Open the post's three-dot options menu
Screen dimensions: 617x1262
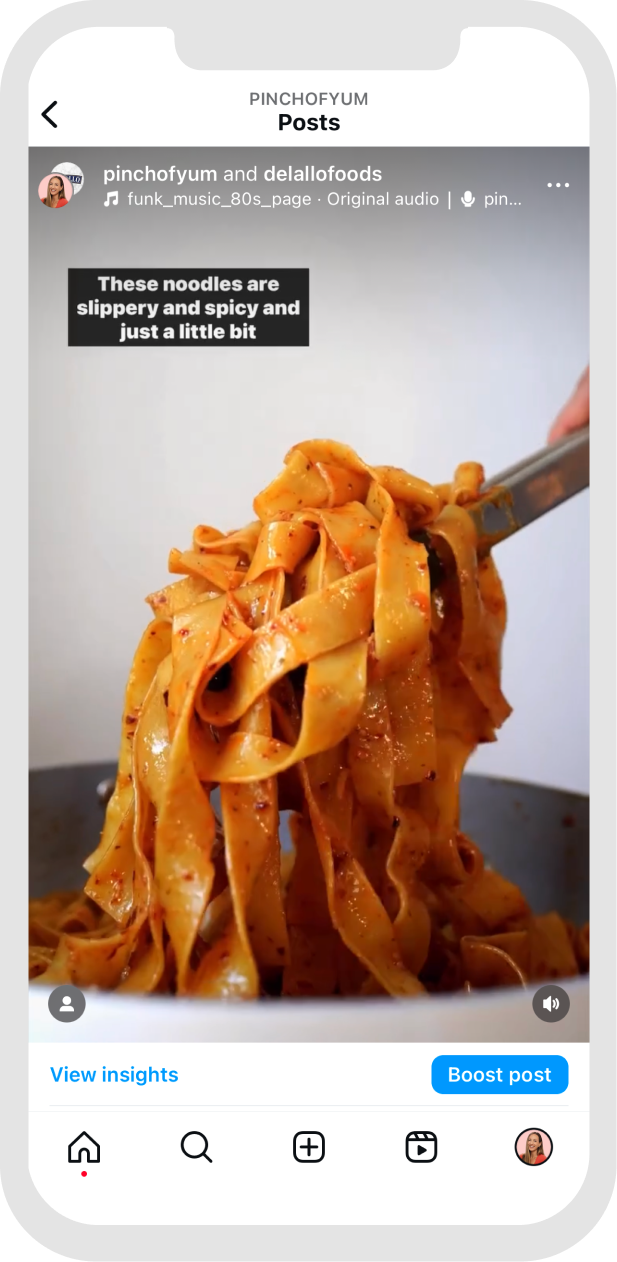pos(558,185)
